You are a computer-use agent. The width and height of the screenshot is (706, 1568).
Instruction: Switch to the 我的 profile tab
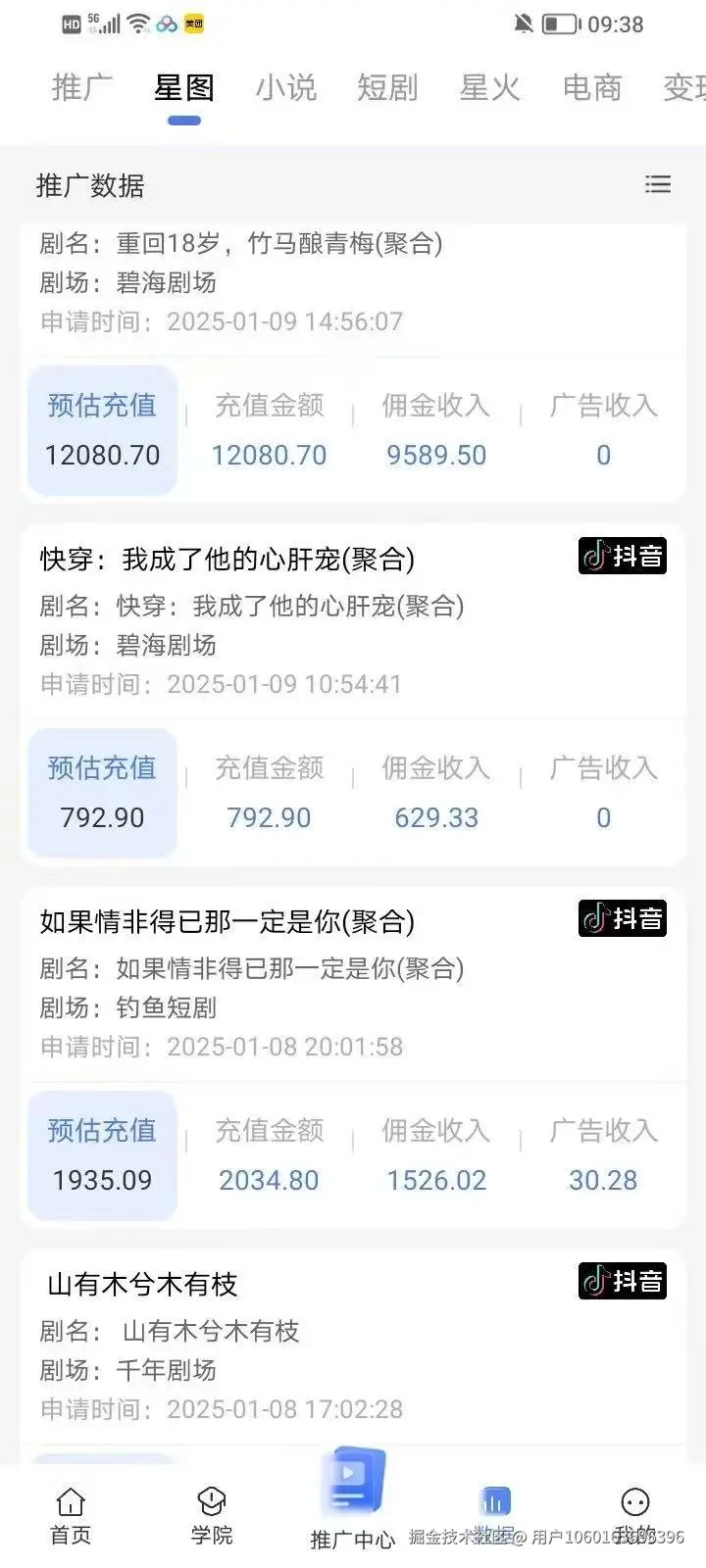pyautogui.click(x=635, y=1515)
